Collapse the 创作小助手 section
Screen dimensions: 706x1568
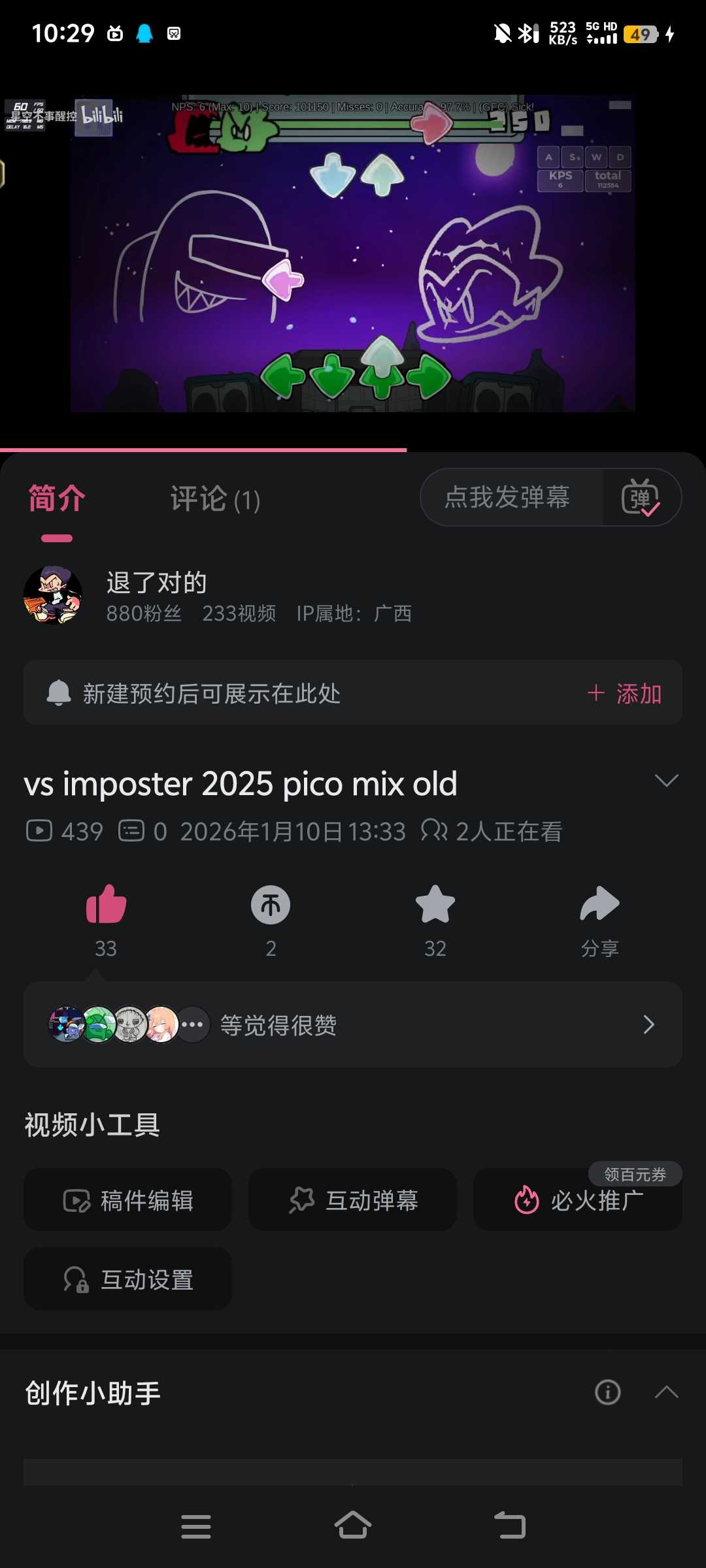click(x=666, y=1392)
